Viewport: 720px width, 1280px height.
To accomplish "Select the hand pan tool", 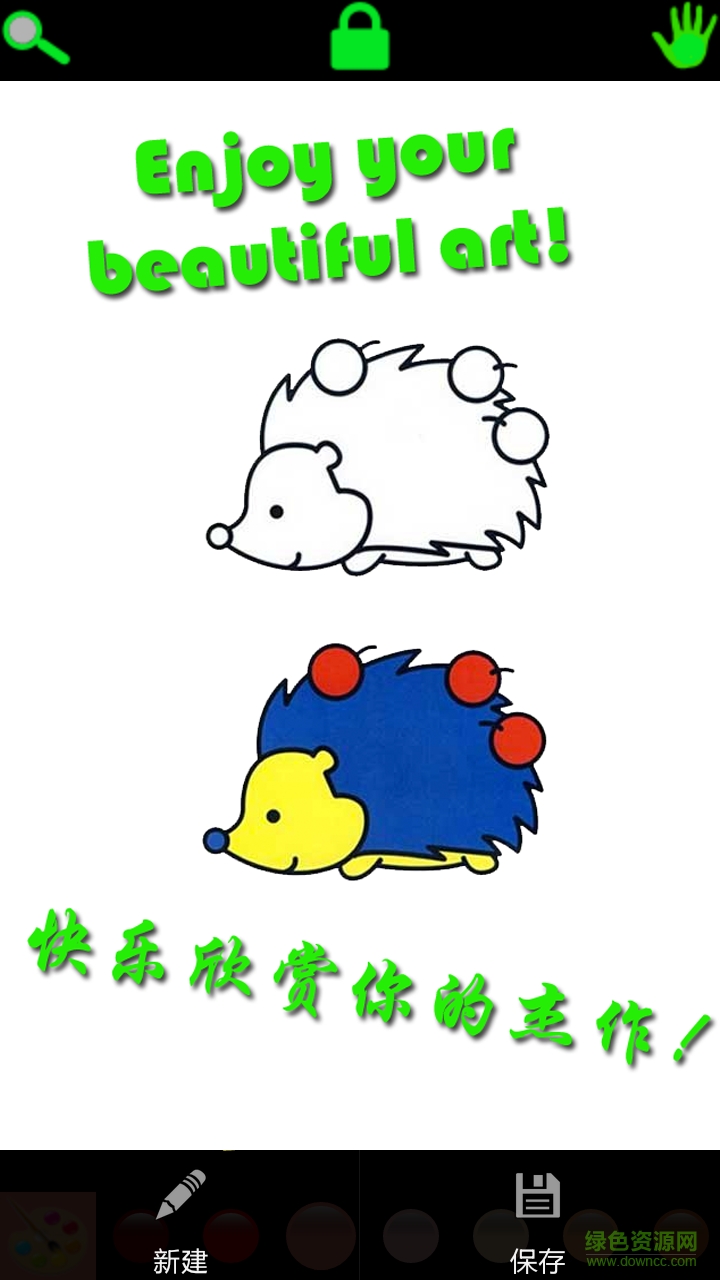I will pyautogui.click(x=683, y=37).
